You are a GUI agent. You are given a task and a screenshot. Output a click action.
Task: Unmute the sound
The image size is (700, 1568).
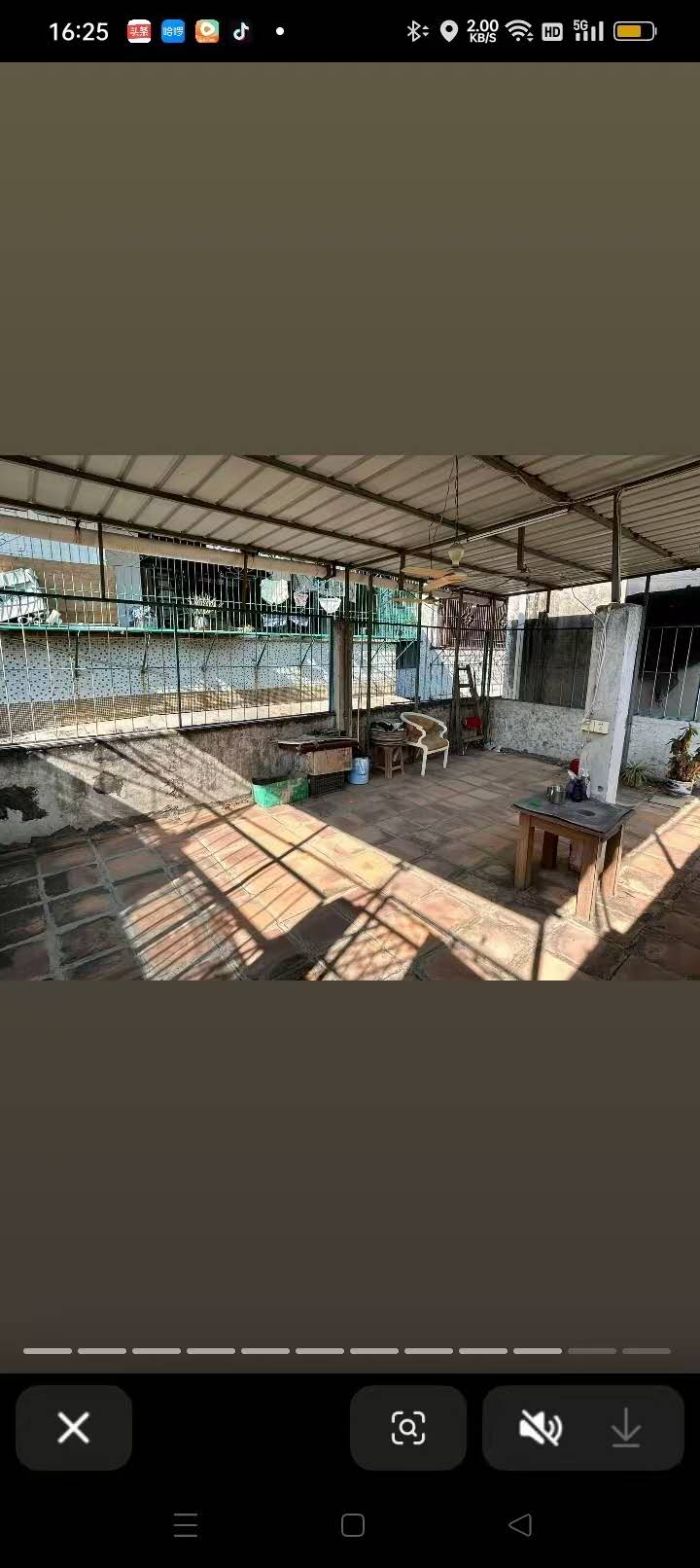pos(540,1428)
